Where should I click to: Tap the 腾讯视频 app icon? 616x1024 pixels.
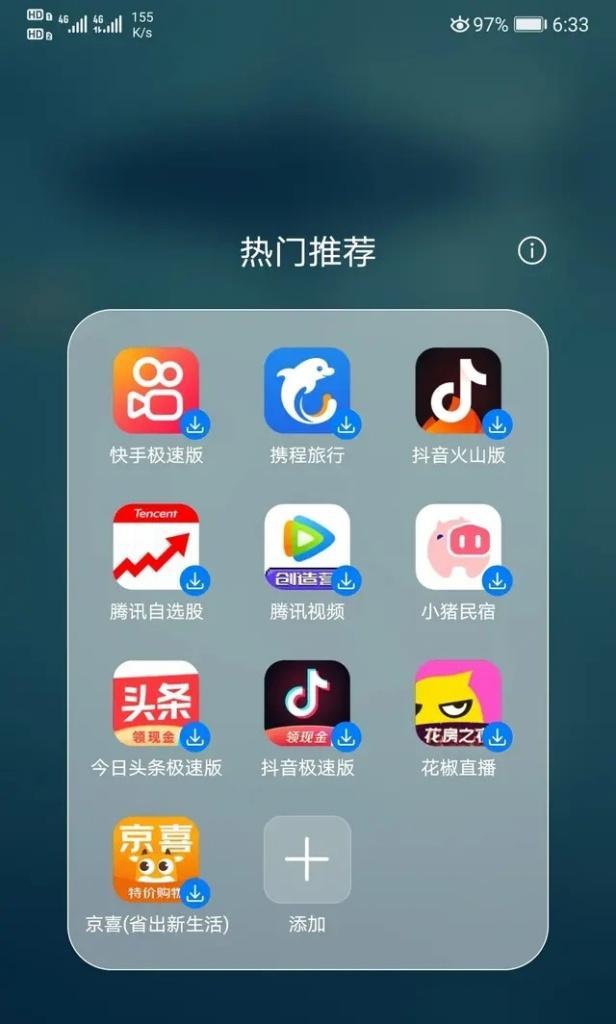coord(306,546)
